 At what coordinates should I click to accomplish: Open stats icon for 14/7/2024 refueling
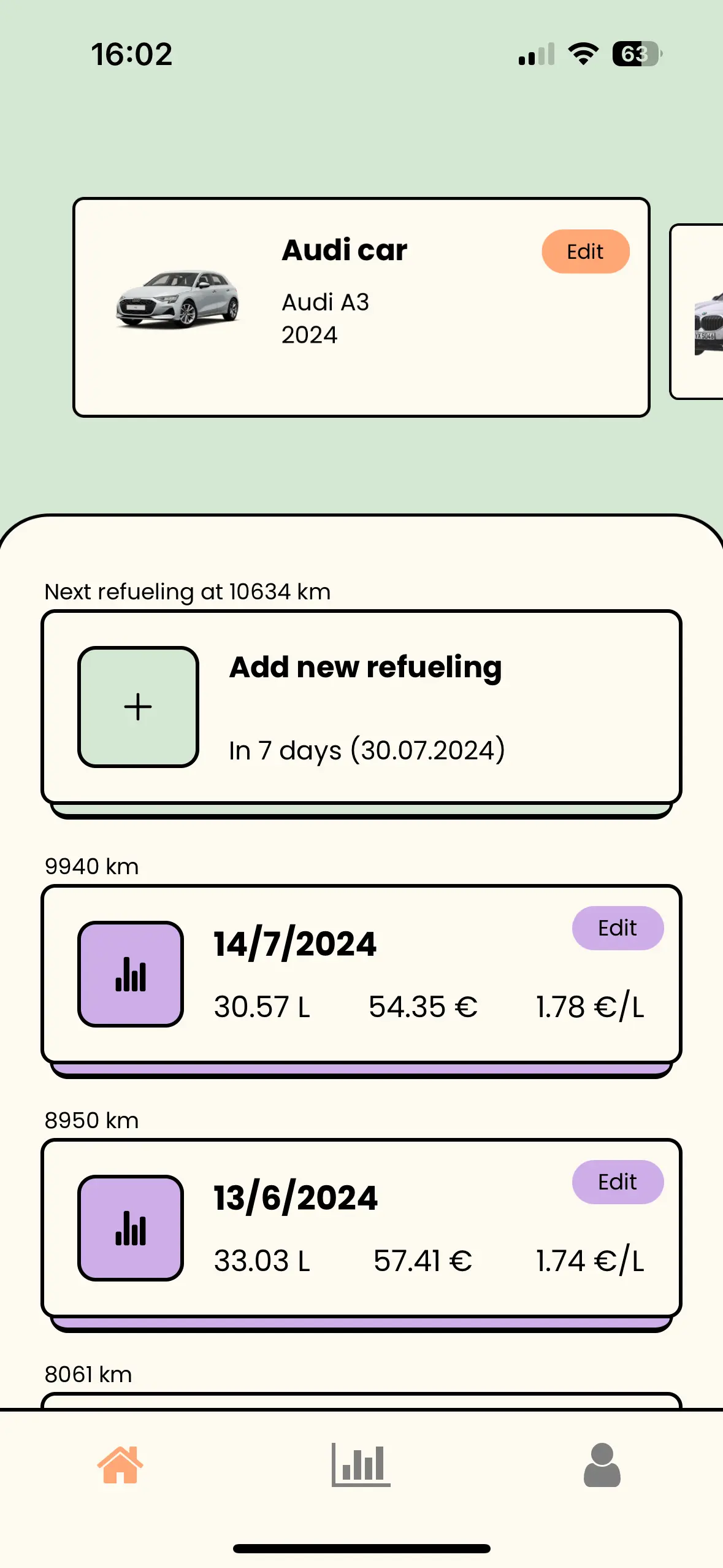point(131,974)
